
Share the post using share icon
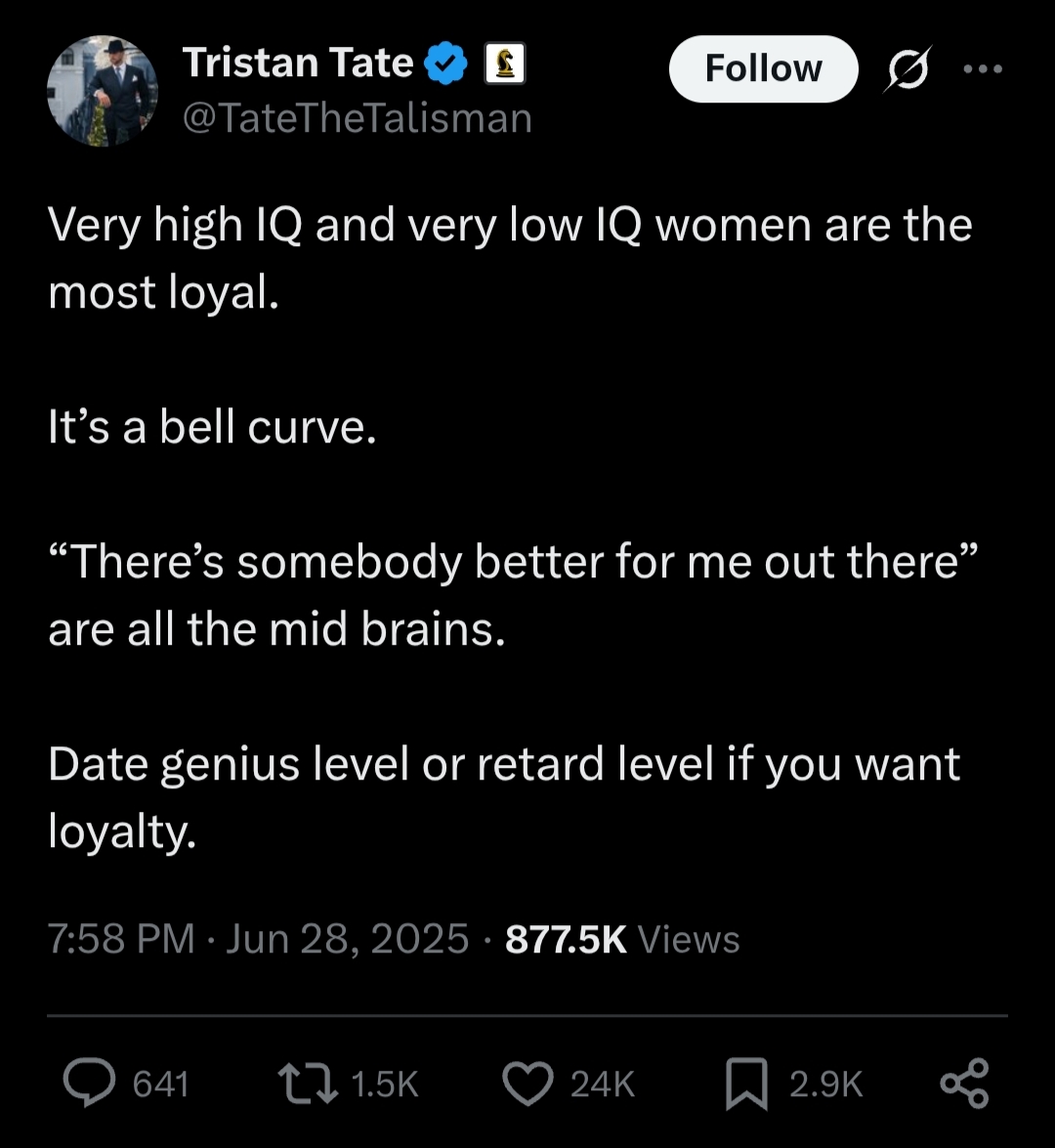pyautogui.click(x=964, y=1083)
